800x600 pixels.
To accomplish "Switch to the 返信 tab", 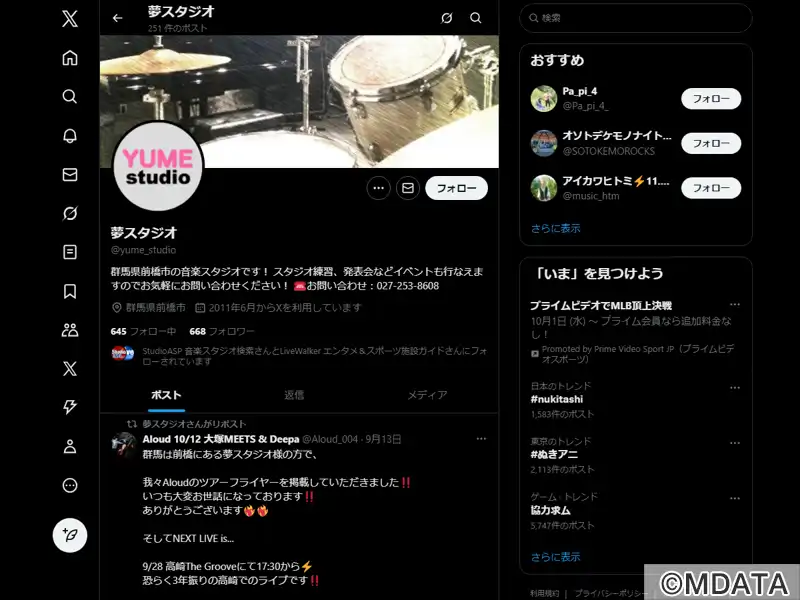I will [294, 395].
